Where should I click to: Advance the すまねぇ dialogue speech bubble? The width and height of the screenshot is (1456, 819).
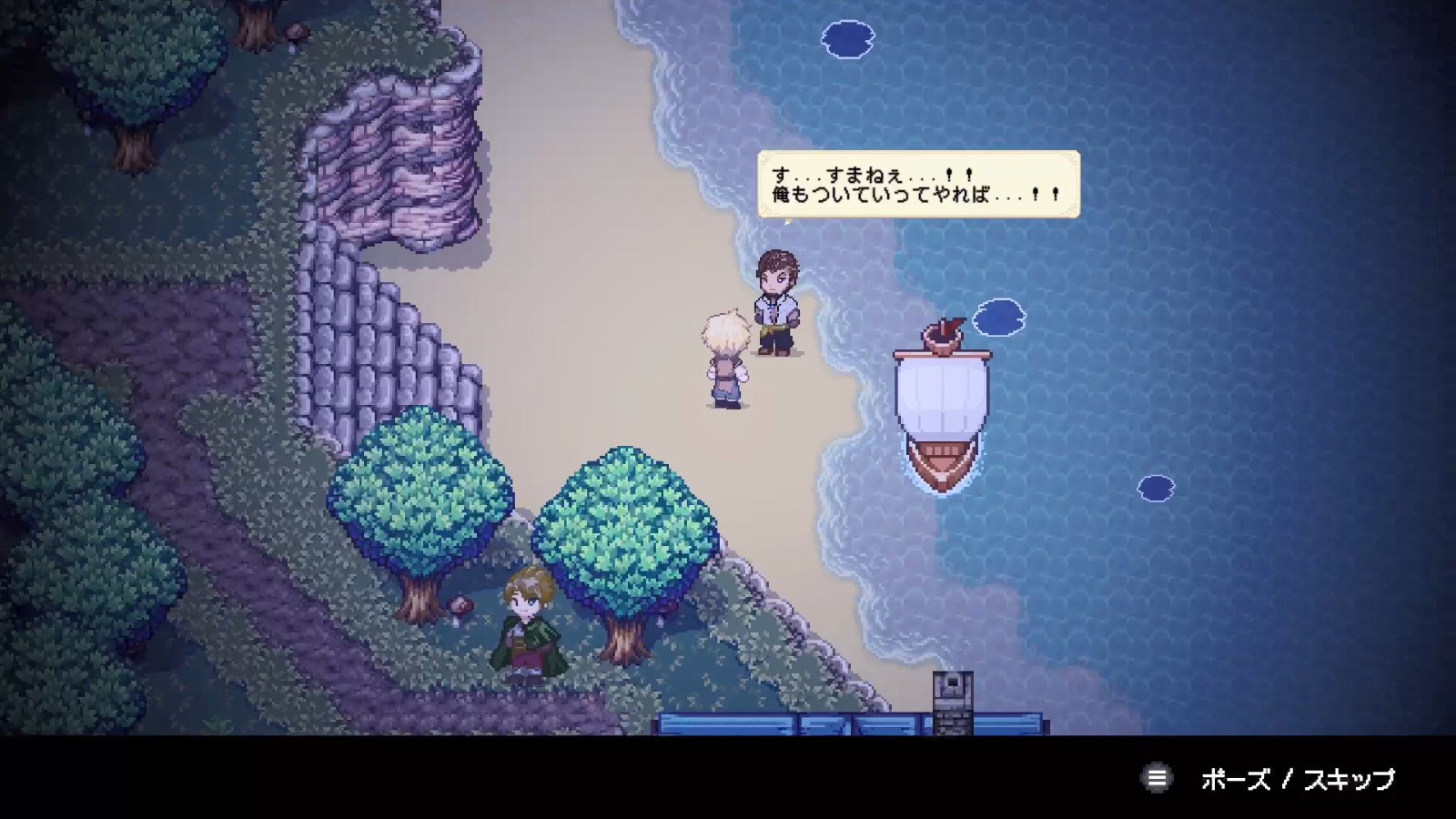click(x=918, y=184)
